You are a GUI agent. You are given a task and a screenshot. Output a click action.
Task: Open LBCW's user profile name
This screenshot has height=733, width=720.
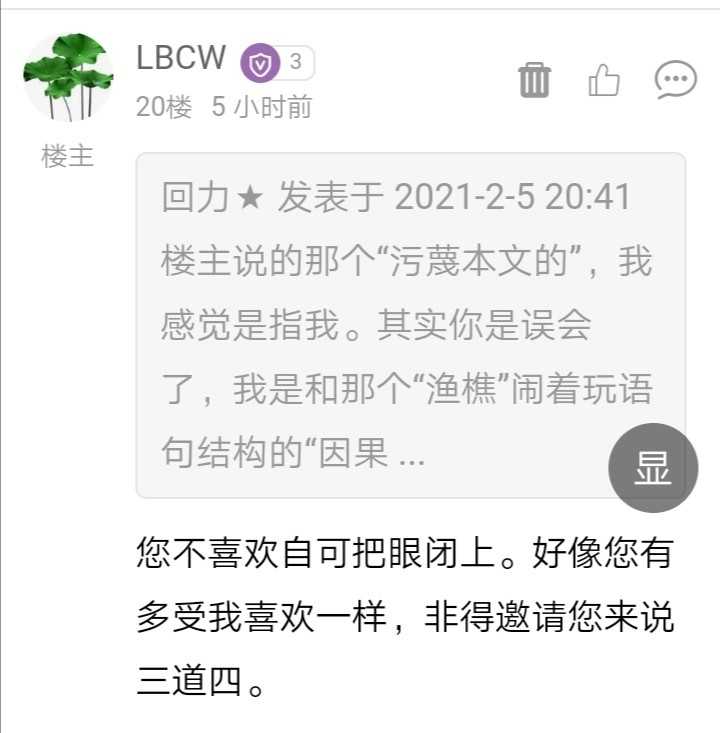tap(181, 58)
